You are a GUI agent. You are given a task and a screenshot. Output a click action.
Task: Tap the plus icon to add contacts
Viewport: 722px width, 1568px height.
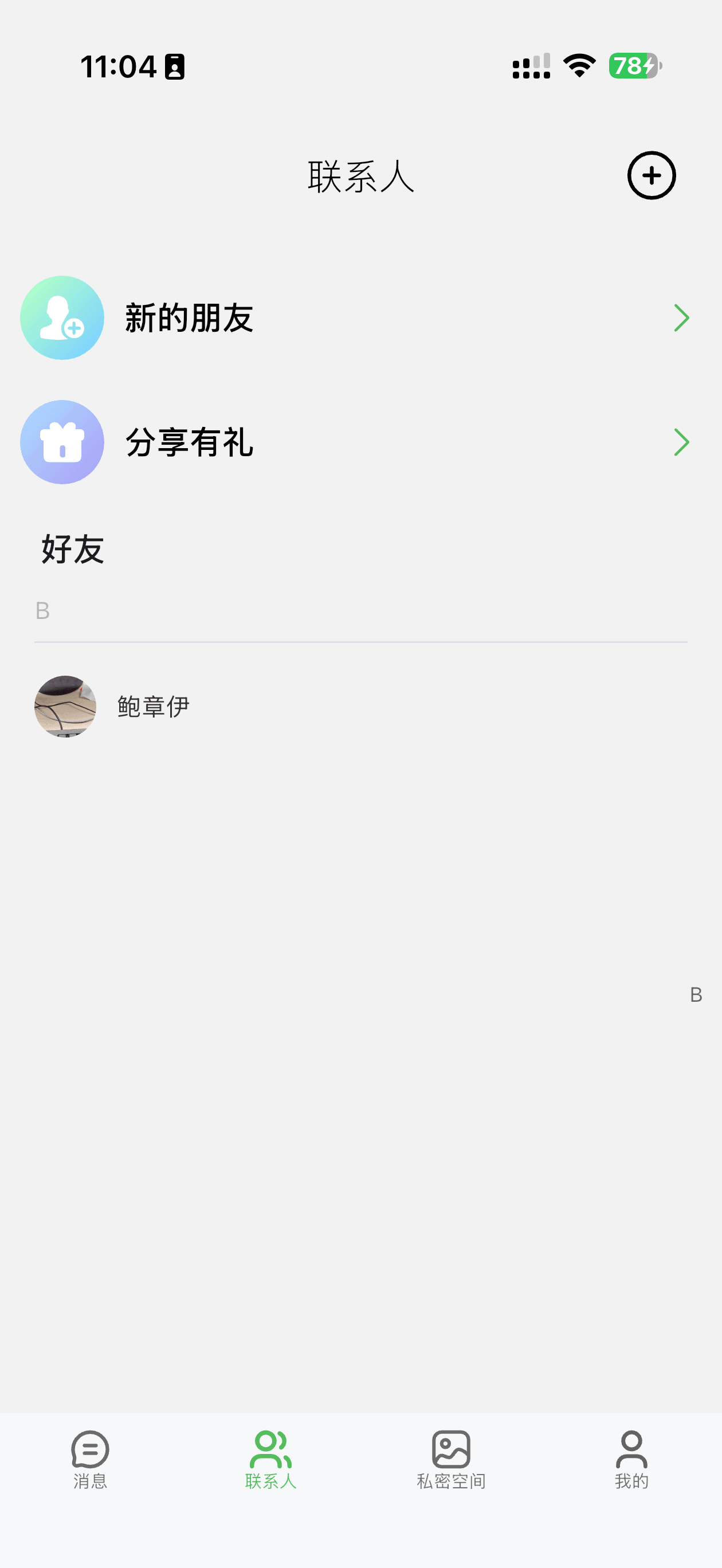tap(651, 176)
